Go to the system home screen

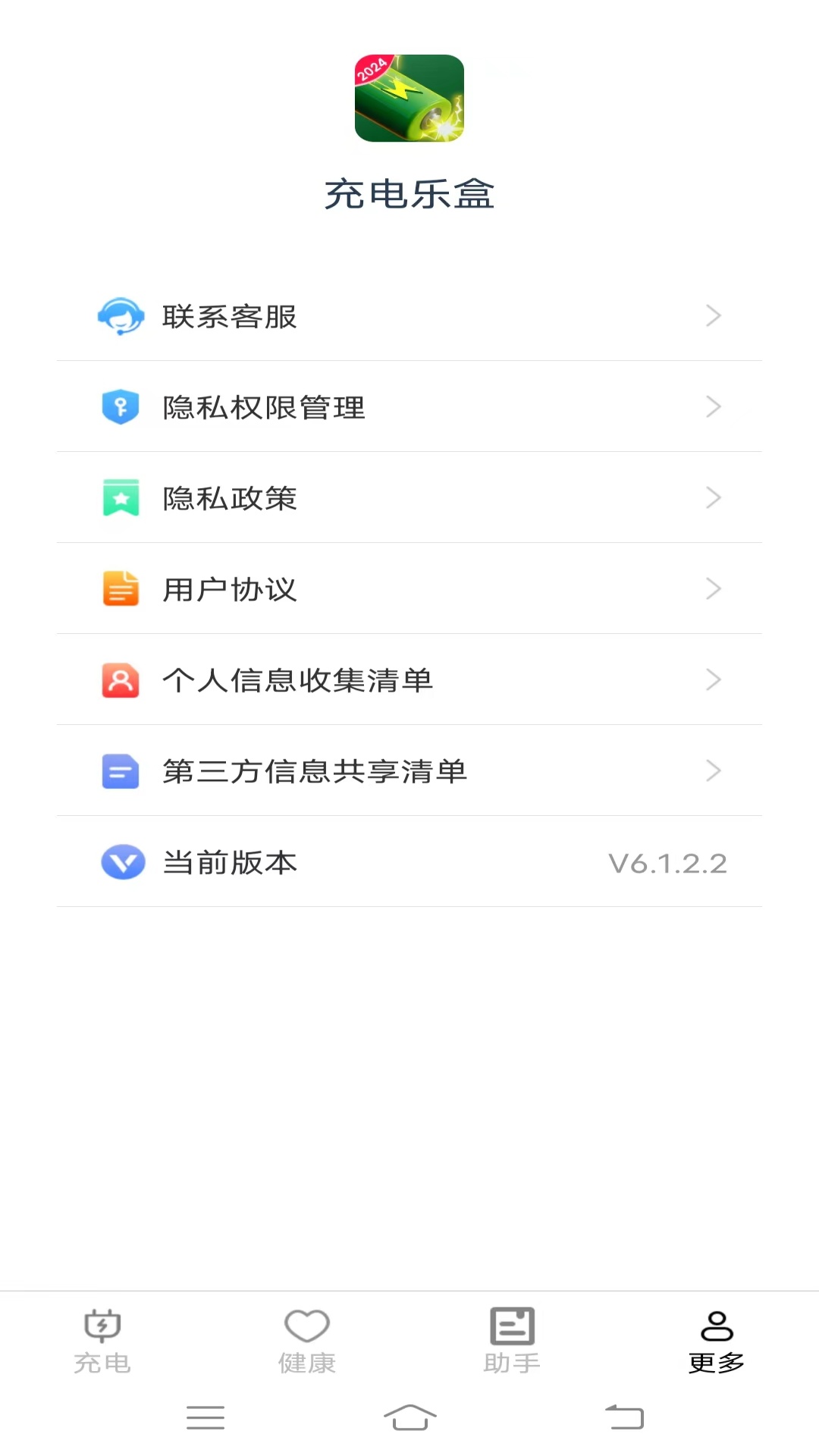(409, 1417)
